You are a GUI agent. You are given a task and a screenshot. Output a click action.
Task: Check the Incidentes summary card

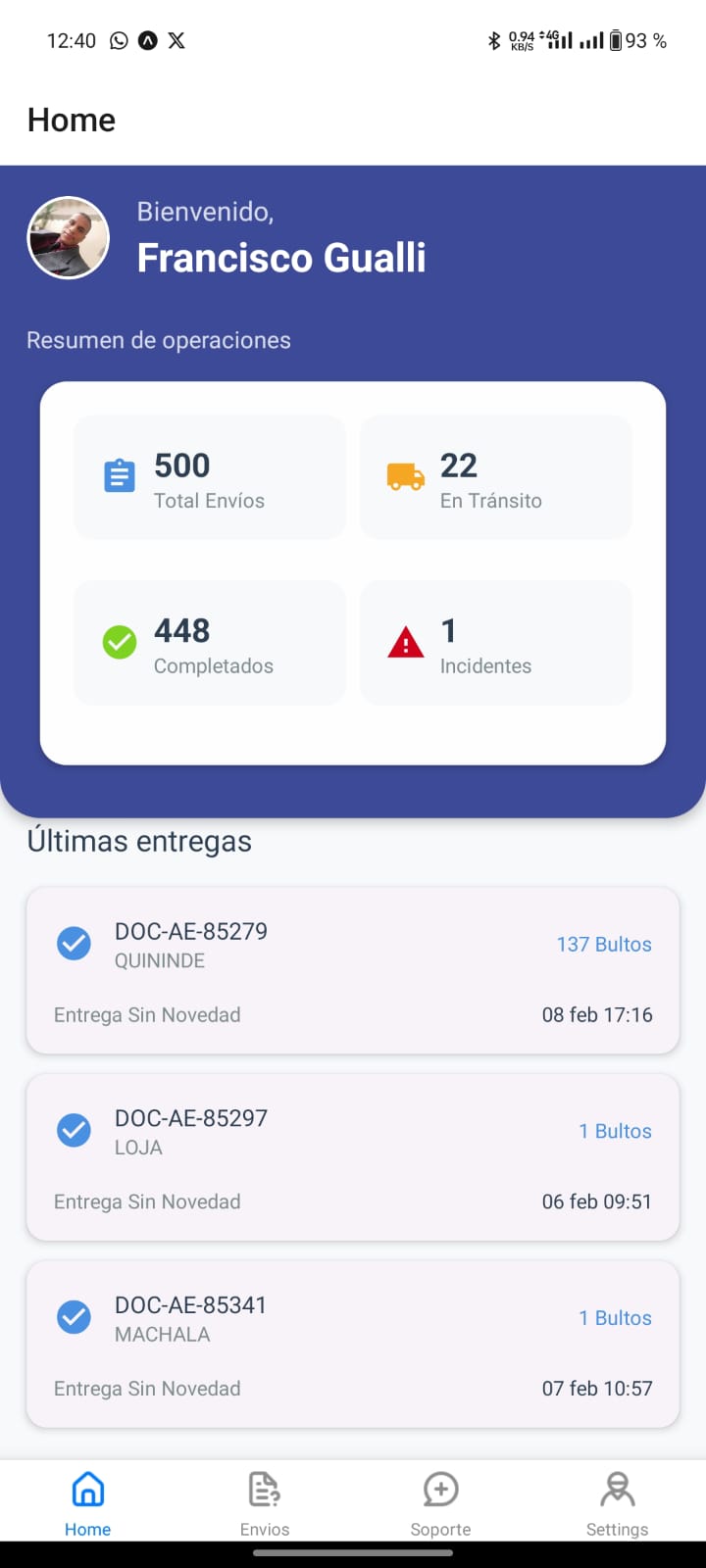click(x=495, y=643)
